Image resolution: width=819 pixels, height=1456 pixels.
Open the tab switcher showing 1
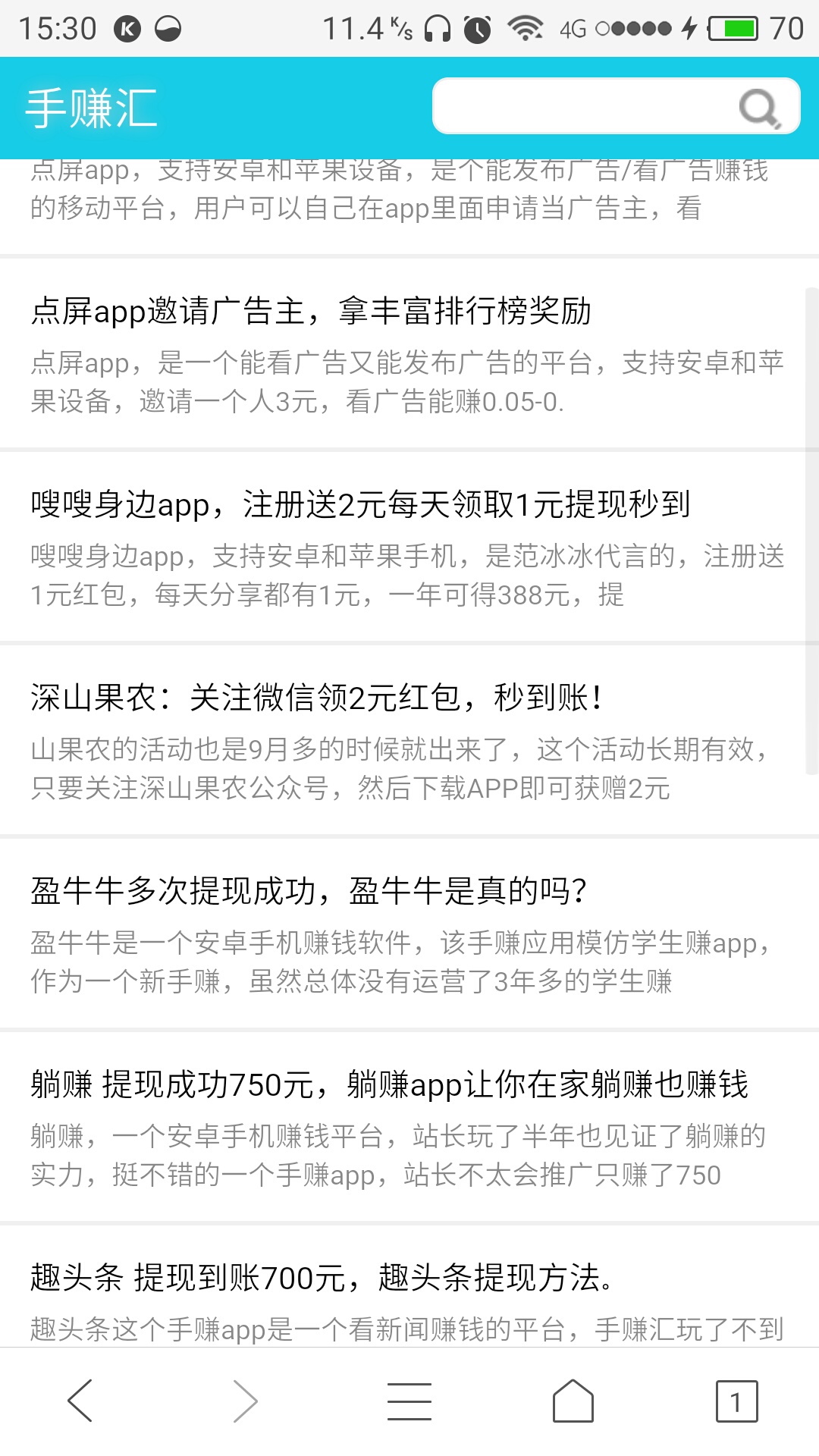[x=736, y=1401]
